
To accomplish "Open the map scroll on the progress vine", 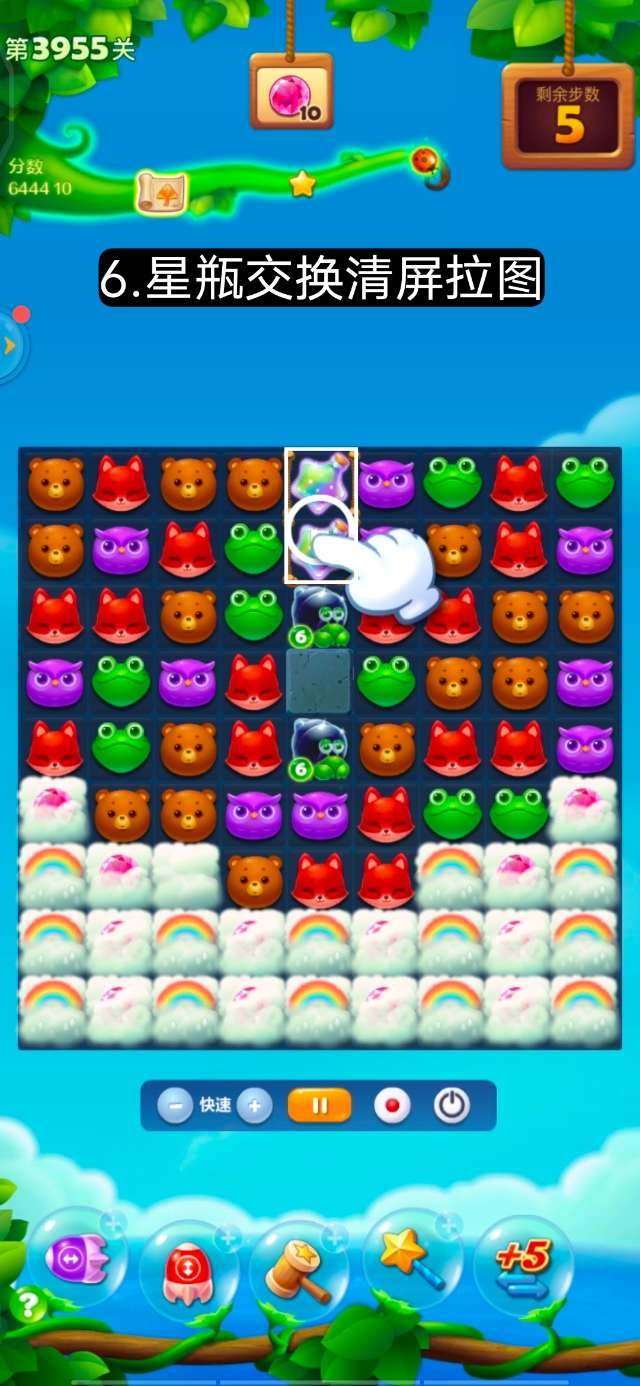I will (x=161, y=193).
